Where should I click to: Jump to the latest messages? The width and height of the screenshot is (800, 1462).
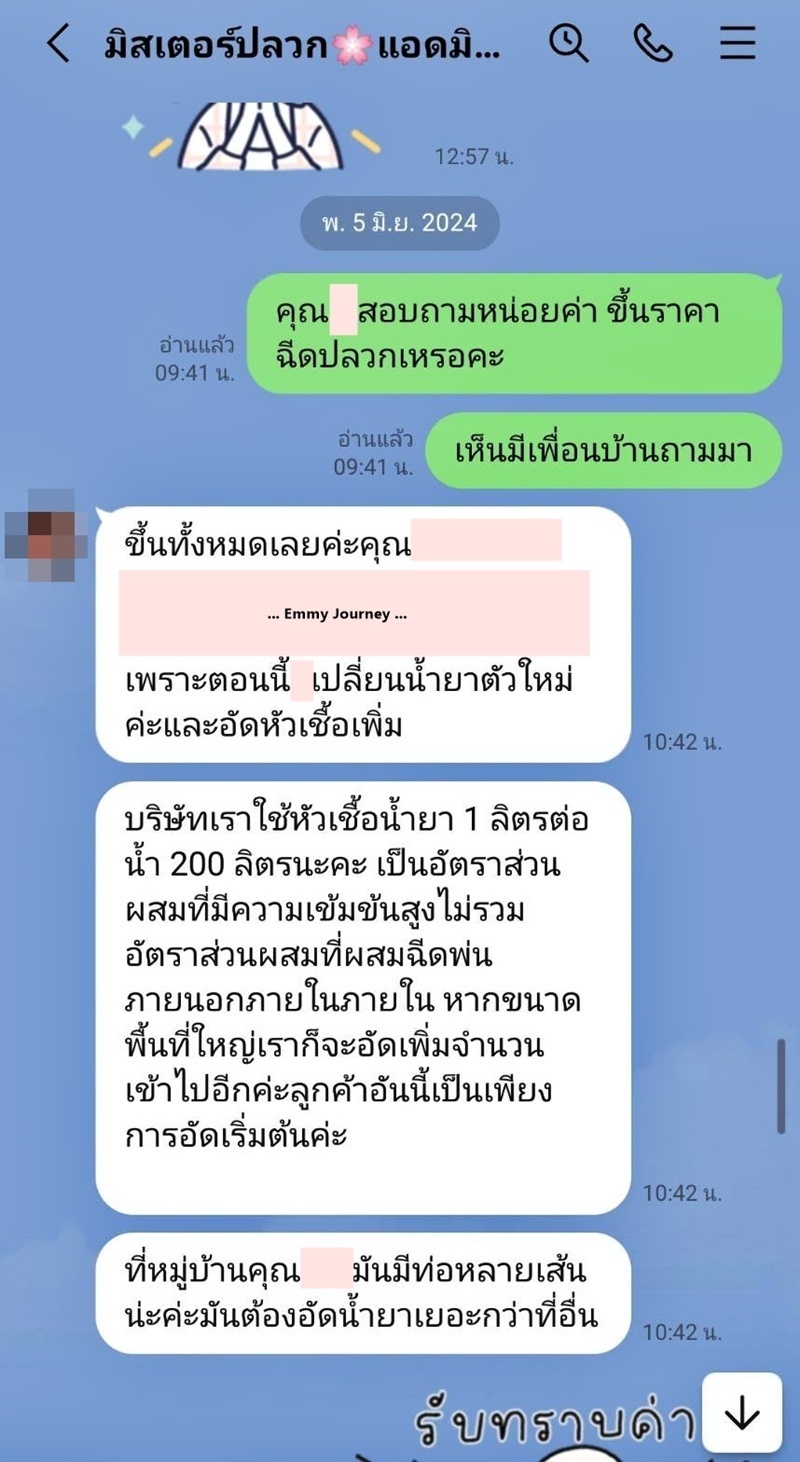point(741,1412)
